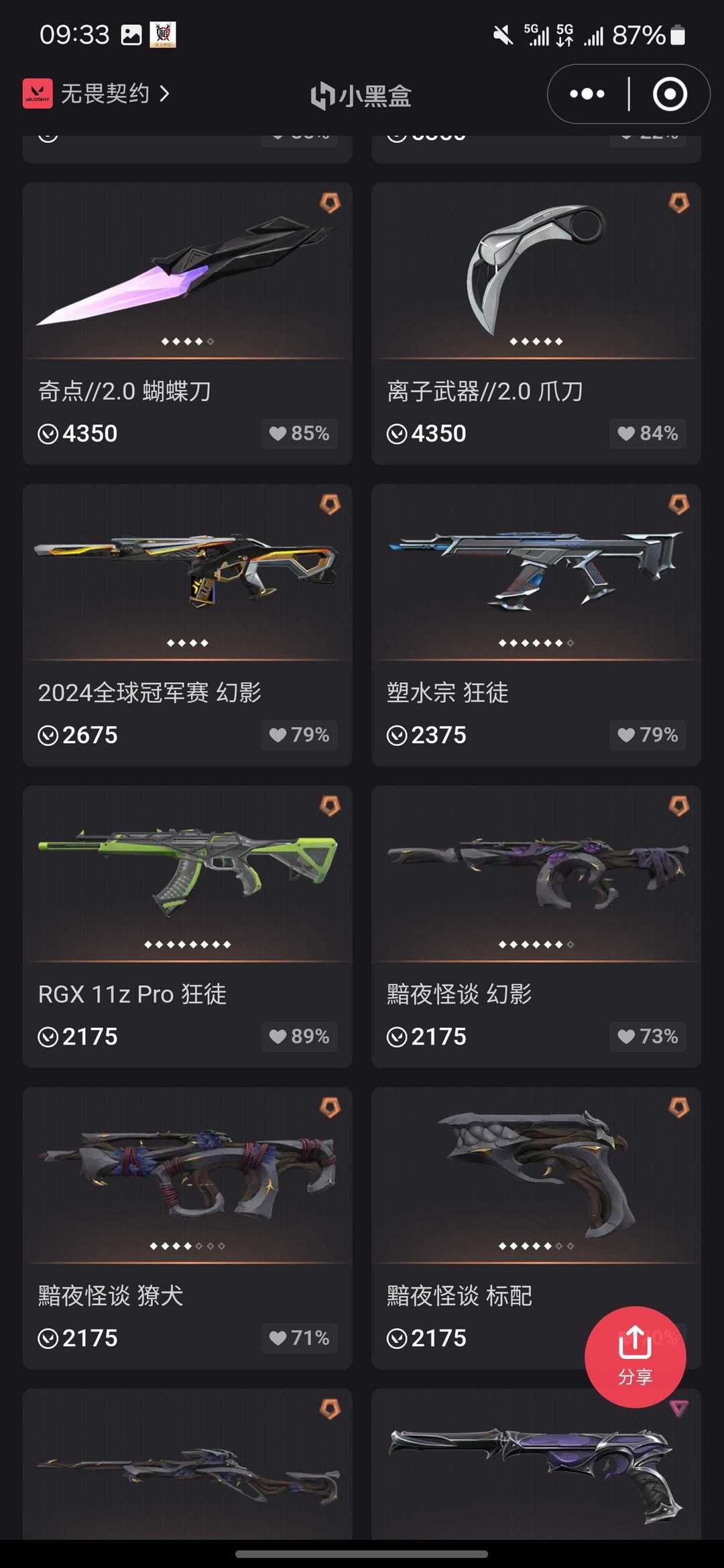Image resolution: width=724 pixels, height=1568 pixels.
Task: Tap the red 分享 share button
Action: tap(635, 1357)
